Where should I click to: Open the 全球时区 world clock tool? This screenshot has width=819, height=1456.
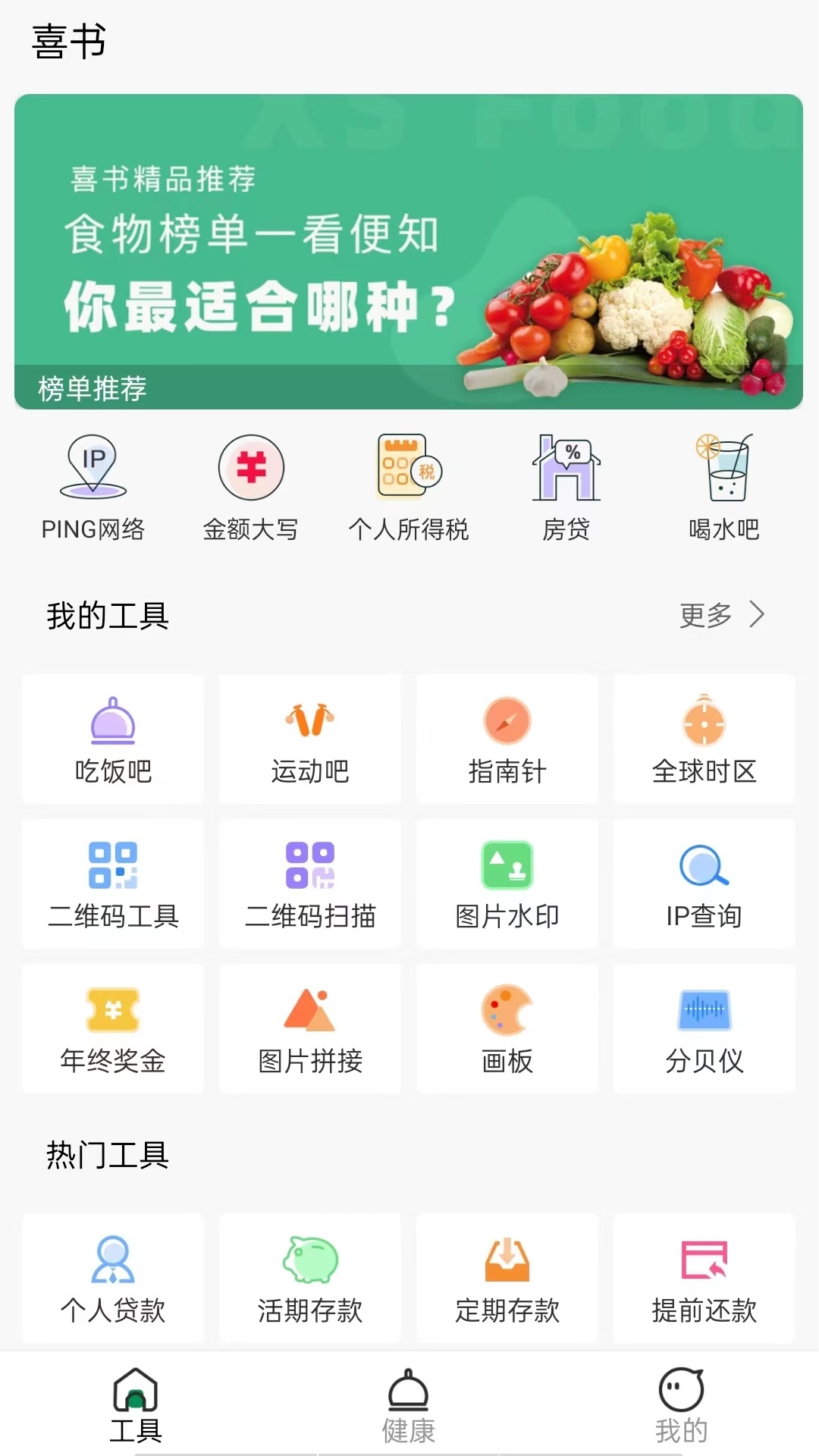[x=704, y=739]
